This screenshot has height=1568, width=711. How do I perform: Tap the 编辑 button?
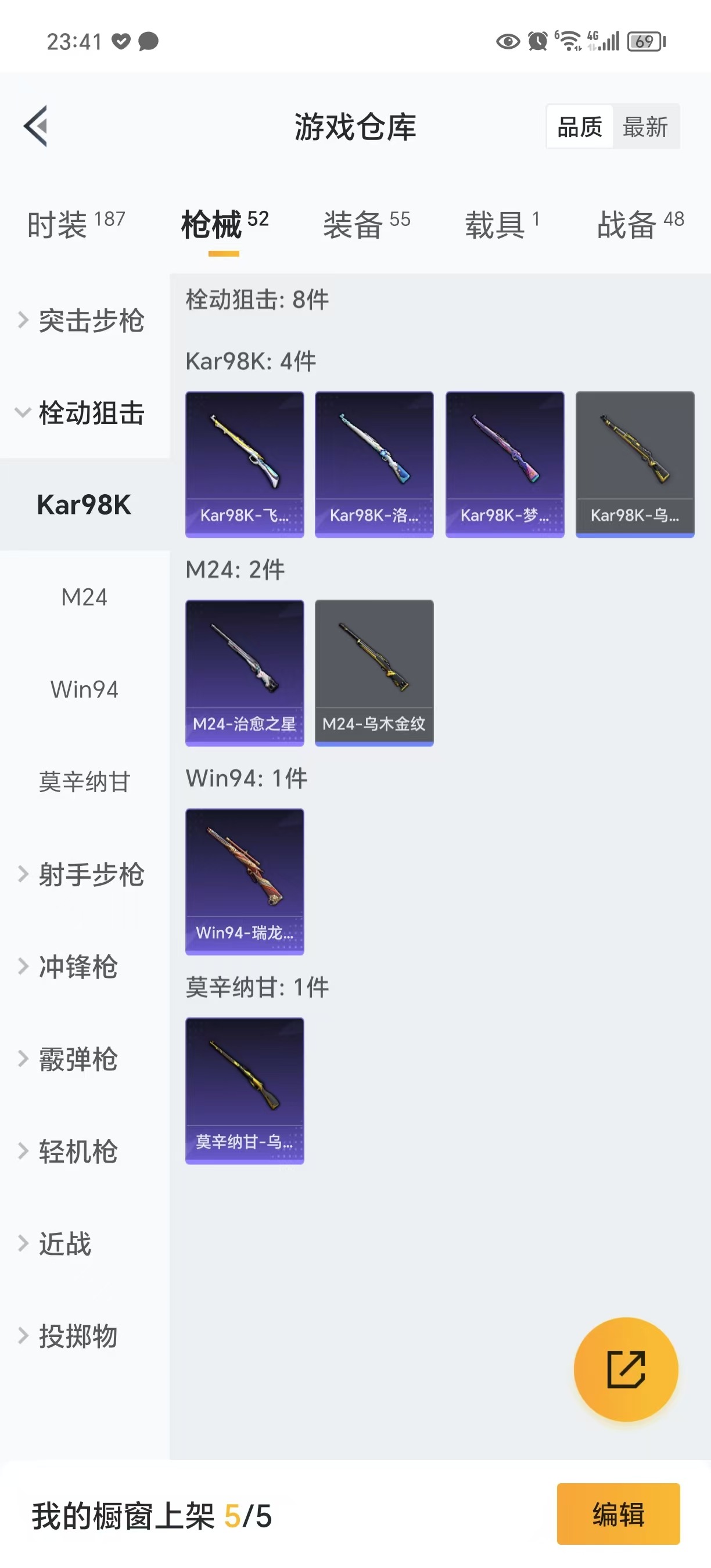618,1514
